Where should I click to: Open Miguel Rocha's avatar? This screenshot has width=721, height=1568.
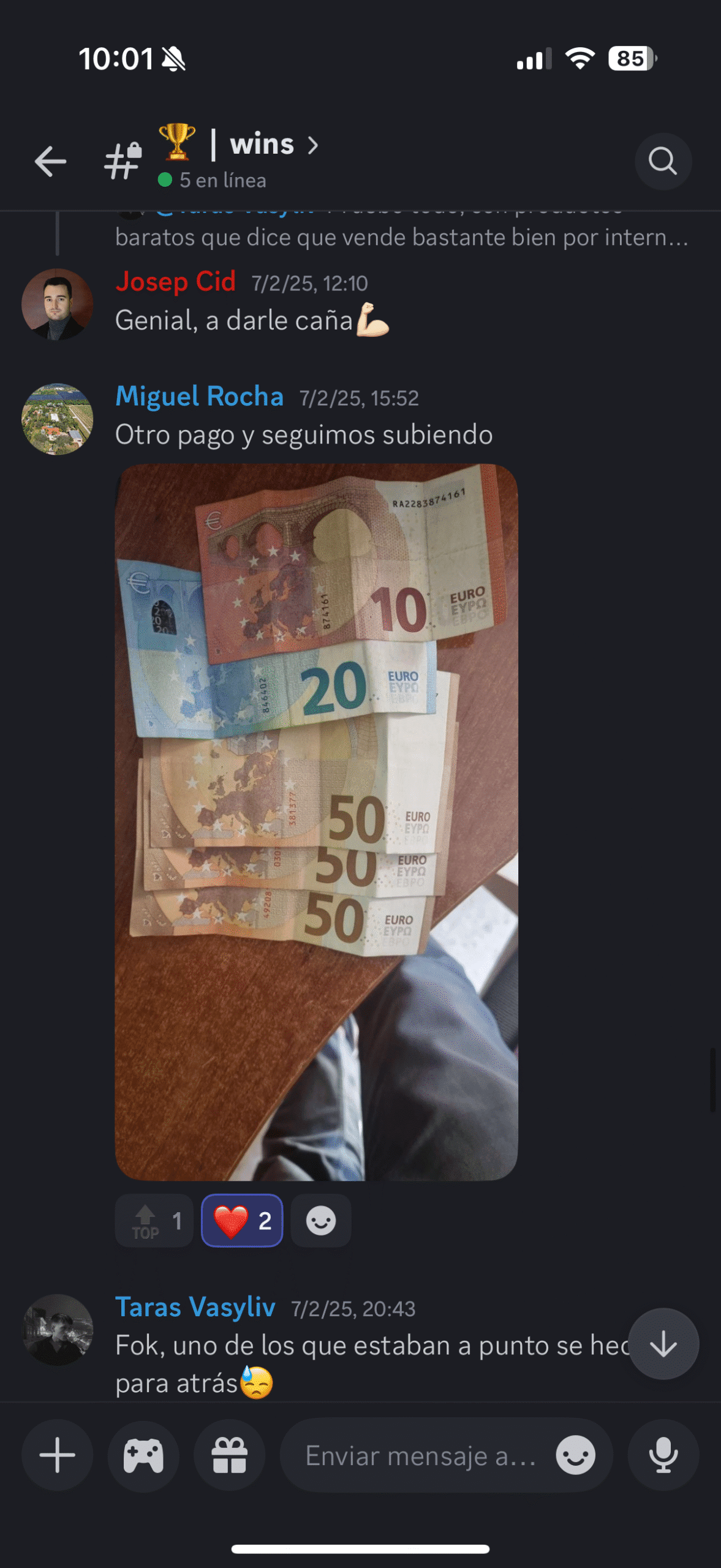pyautogui.click(x=57, y=419)
